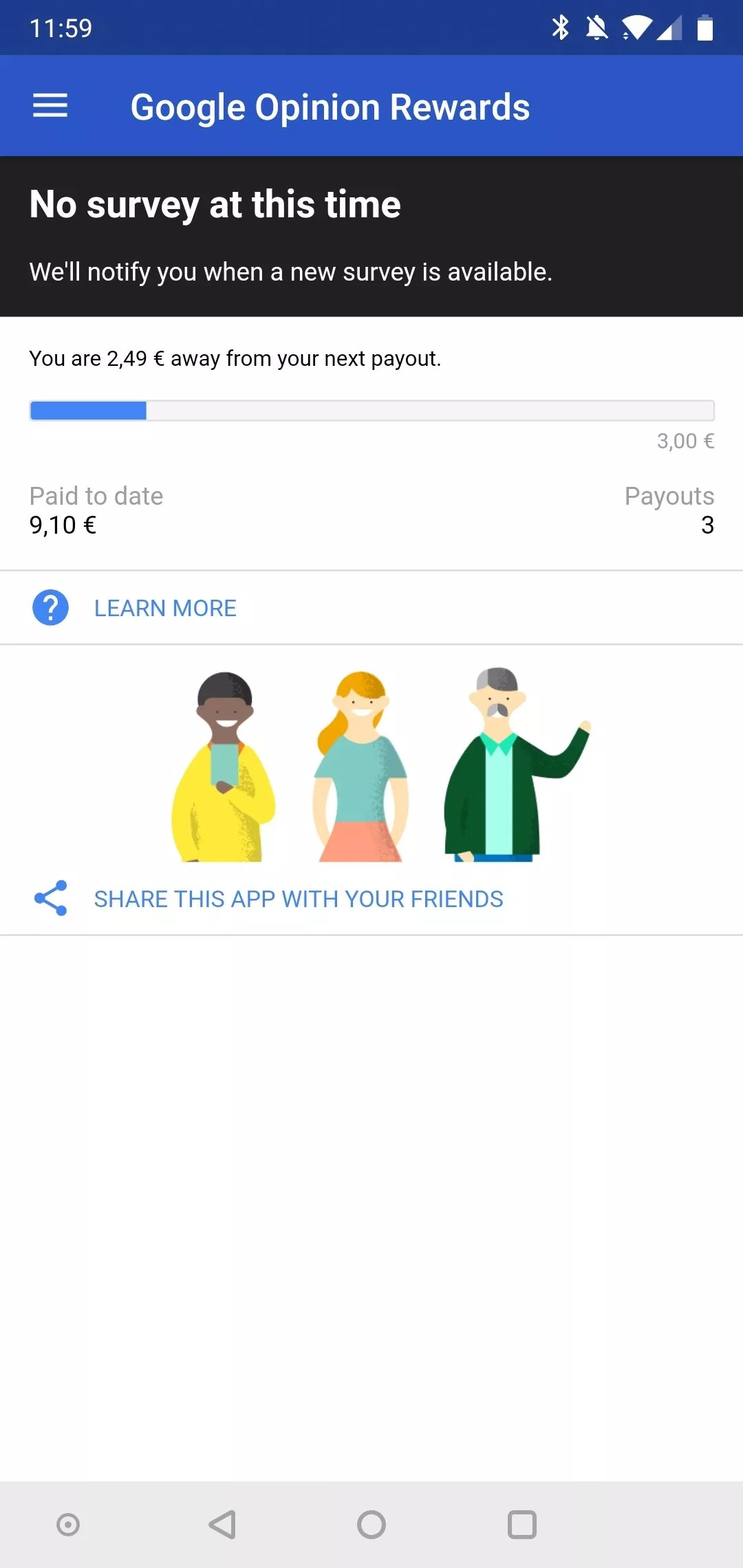Image resolution: width=743 pixels, height=1568 pixels.
Task: Click the Paid to date amount
Action: [62, 525]
